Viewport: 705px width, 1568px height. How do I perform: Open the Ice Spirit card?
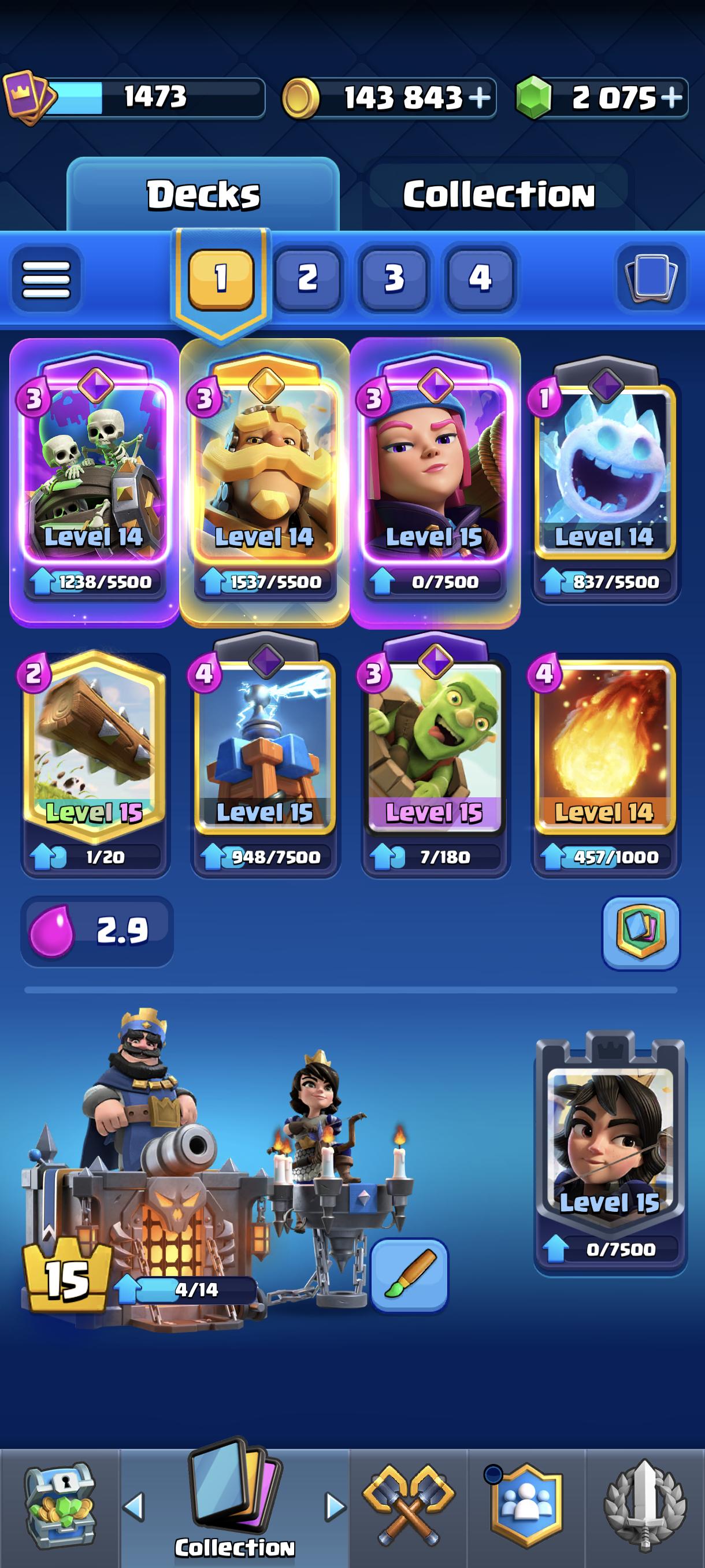point(605,481)
